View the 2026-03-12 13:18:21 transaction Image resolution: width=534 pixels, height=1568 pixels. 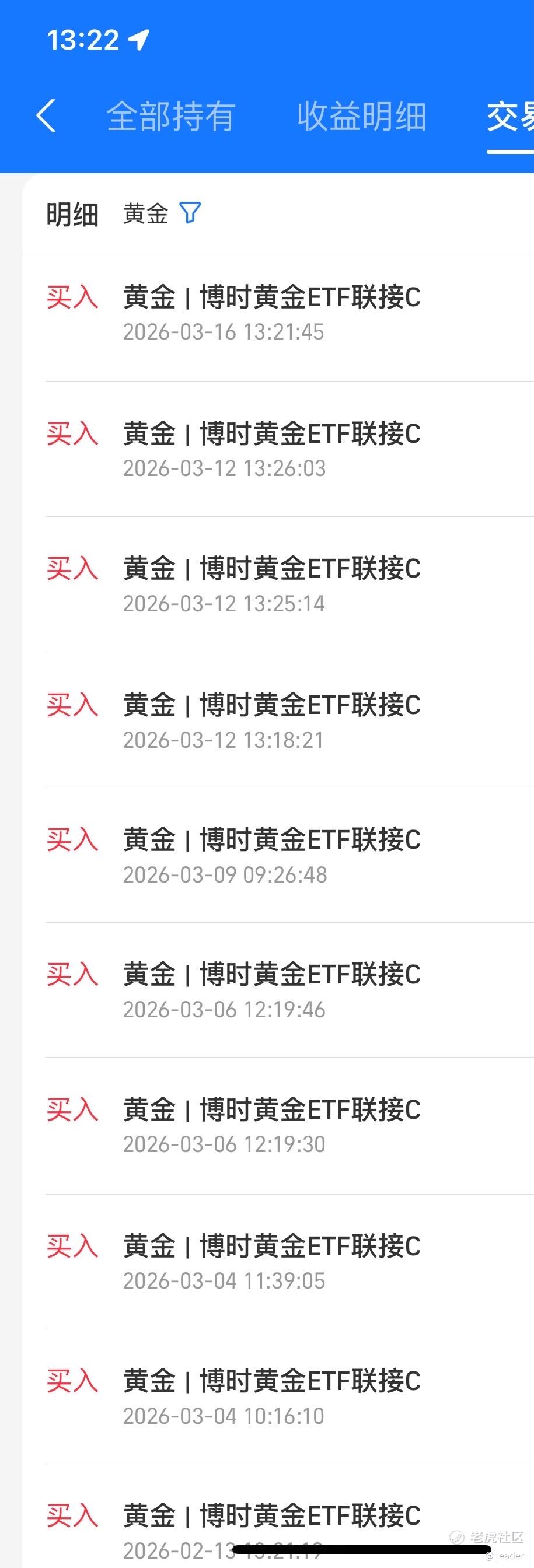click(x=271, y=722)
